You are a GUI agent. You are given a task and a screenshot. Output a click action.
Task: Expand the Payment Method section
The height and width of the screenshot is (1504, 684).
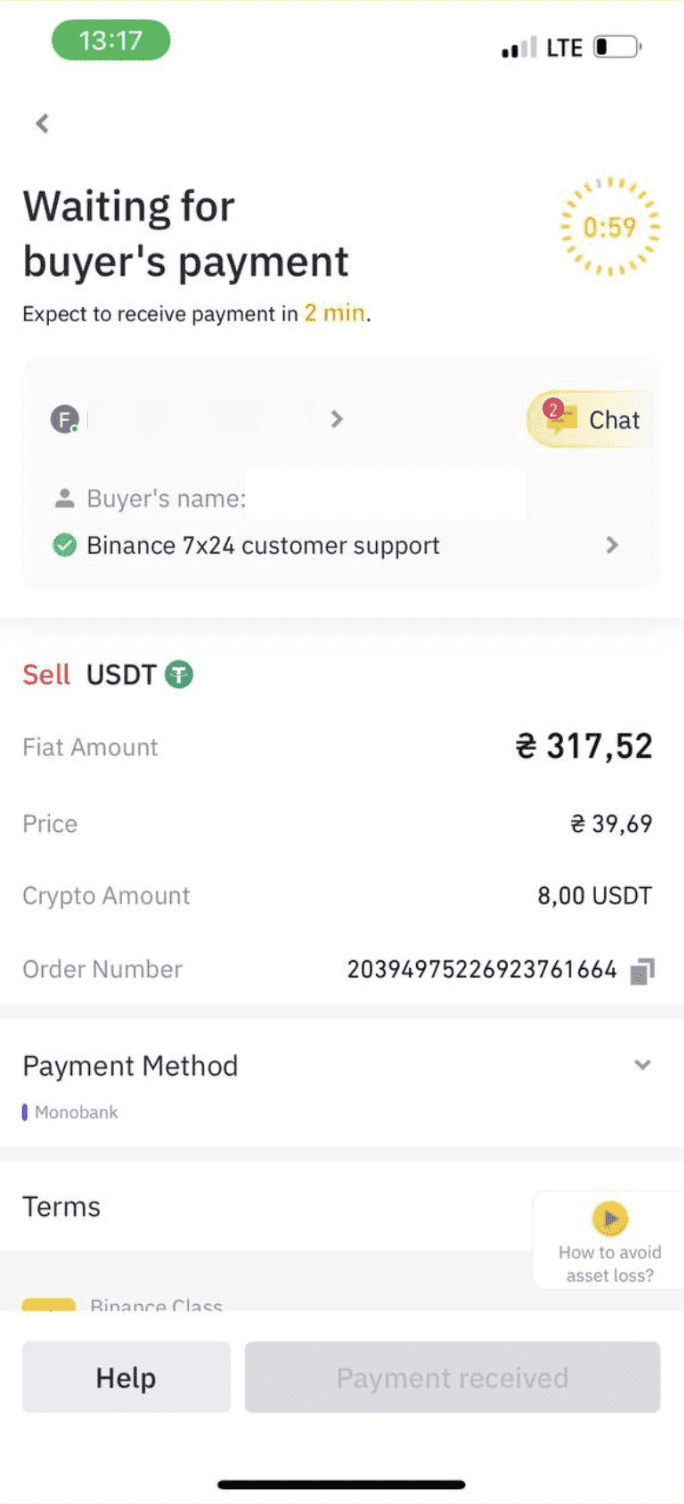[642, 1065]
